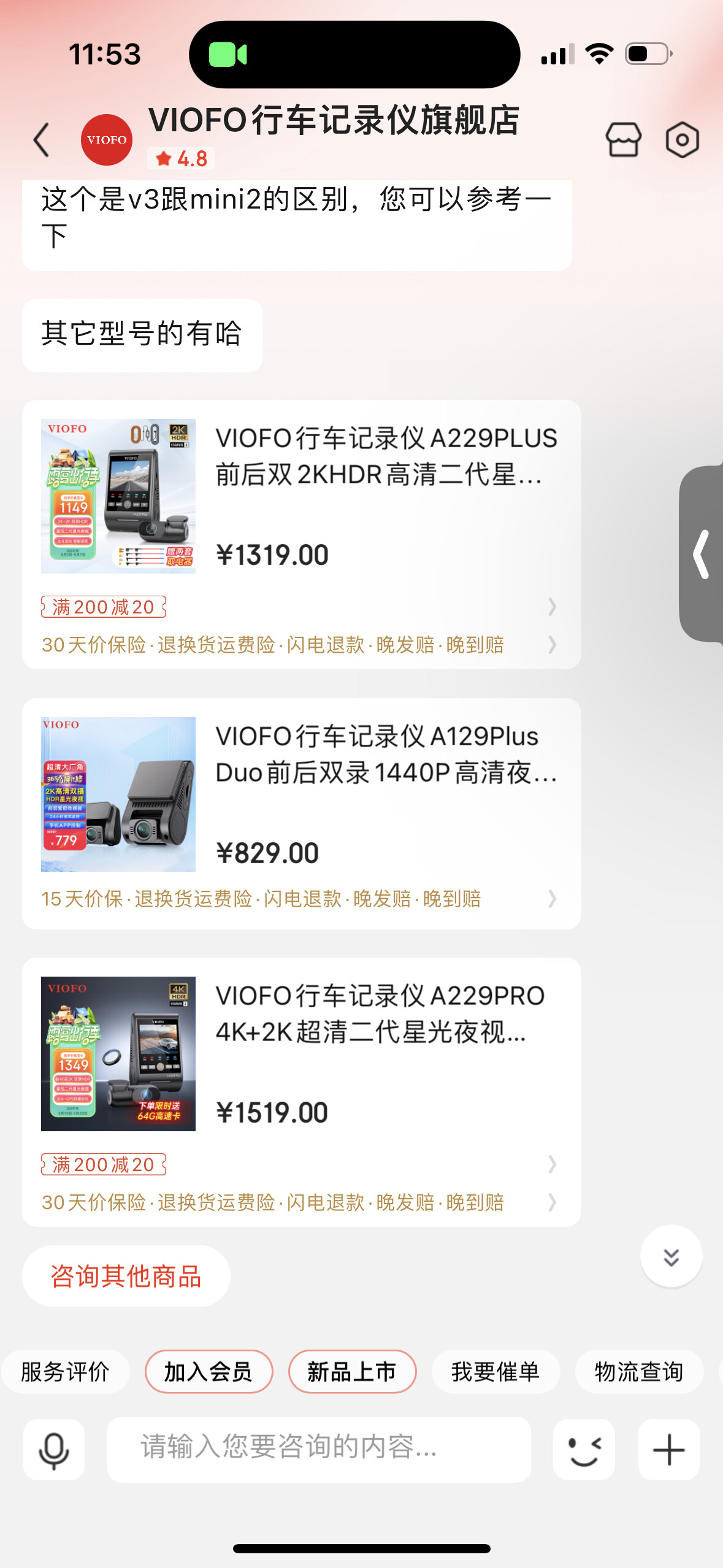
Task: Open the plus attachment menu
Action: point(668,1450)
